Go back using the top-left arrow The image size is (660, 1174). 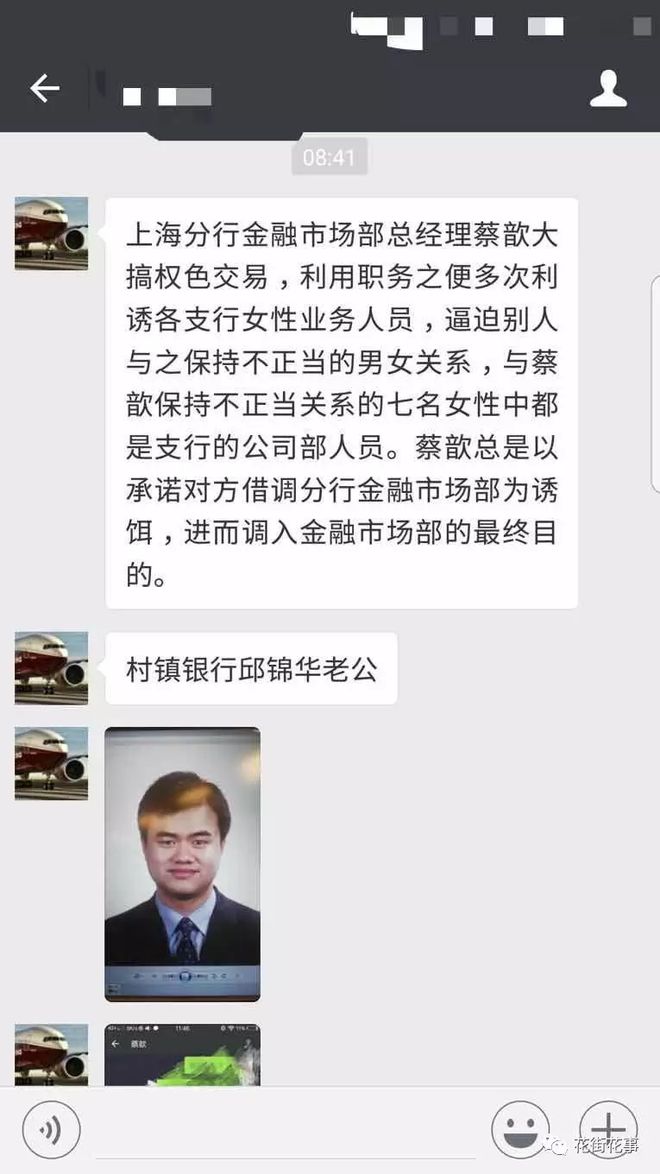click(45, 89)
